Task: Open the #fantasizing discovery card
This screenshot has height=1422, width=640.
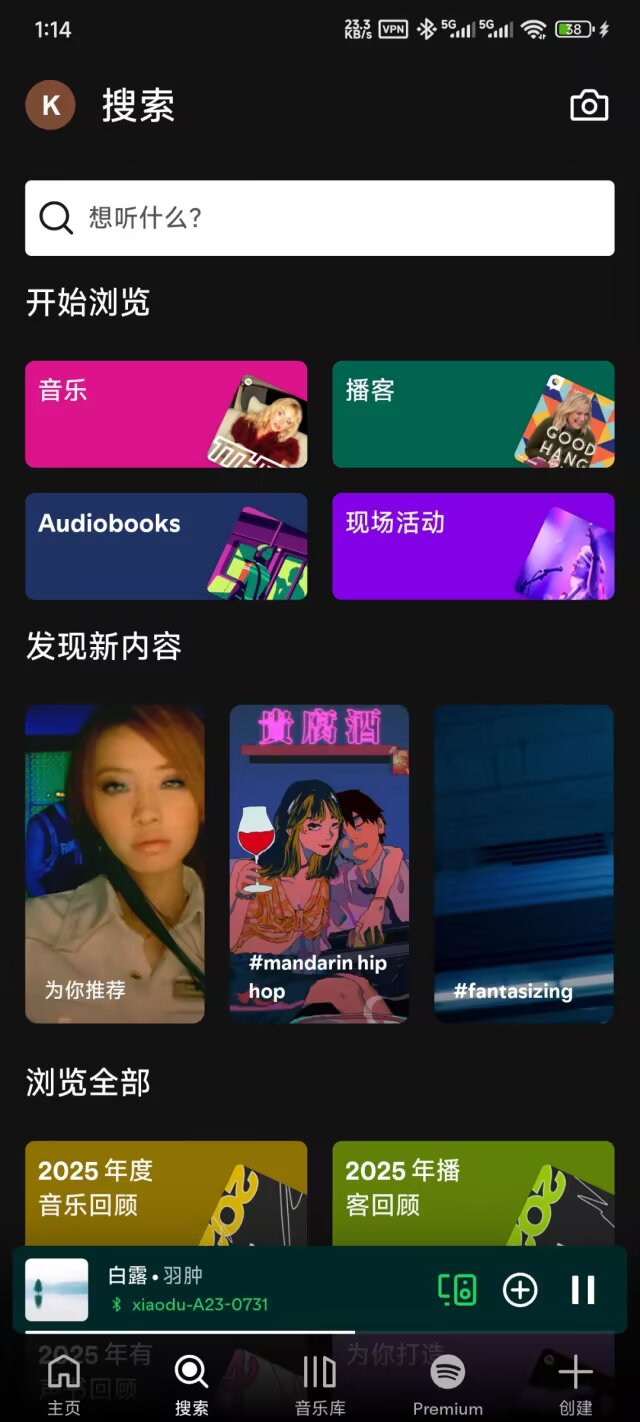Action: tap(523, 864)
